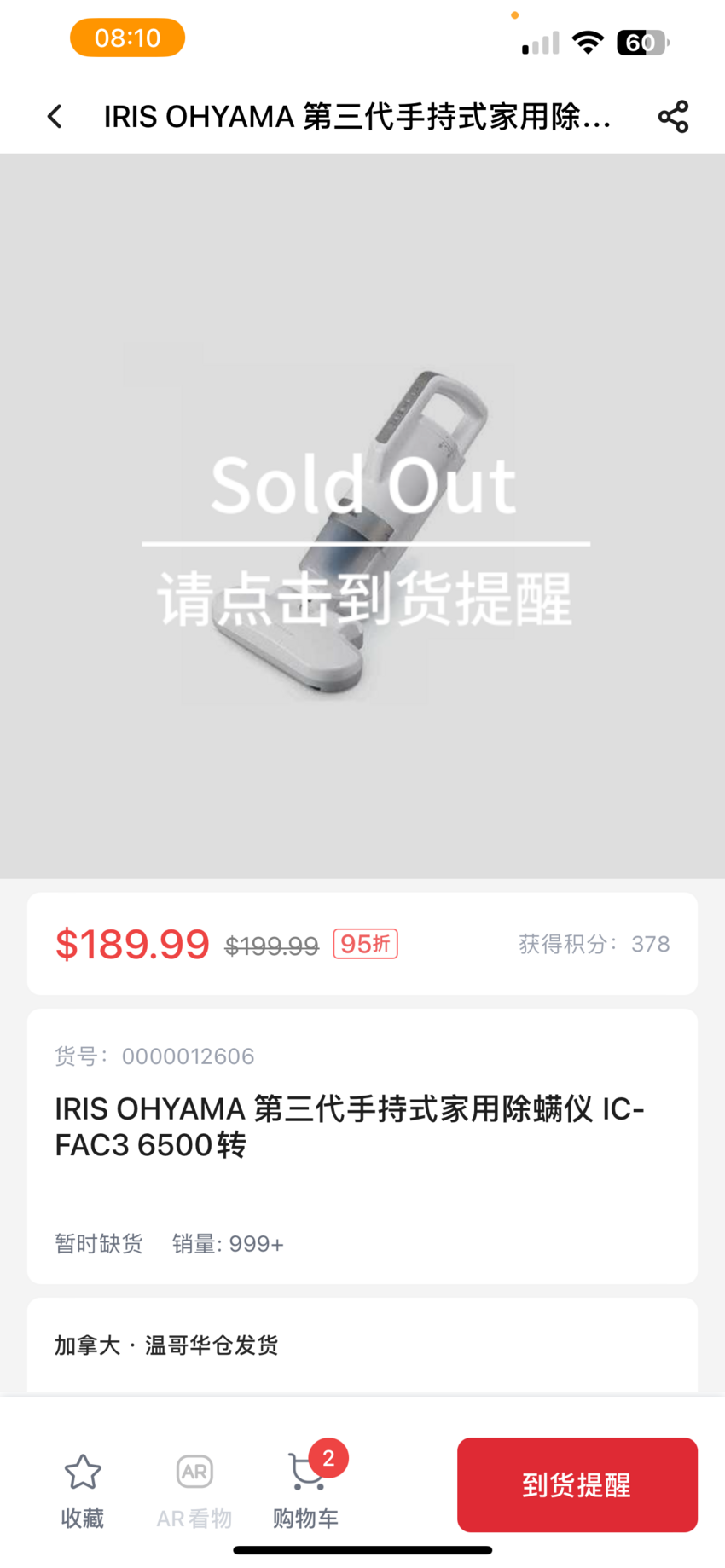
Task: Open the sold-out product image
Action: (x=362, y=516)
